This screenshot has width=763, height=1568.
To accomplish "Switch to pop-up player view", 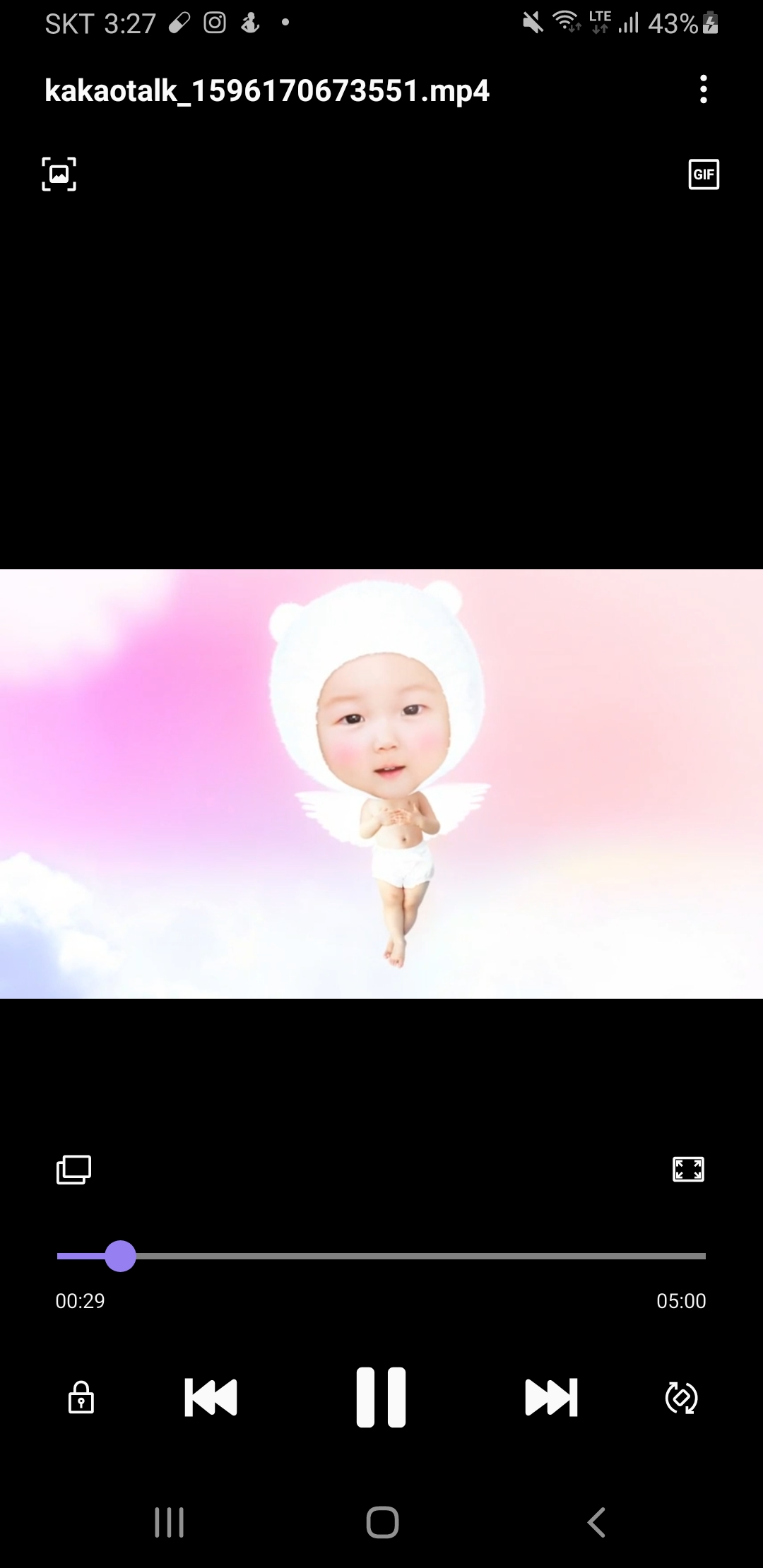I will (73, 1170).
